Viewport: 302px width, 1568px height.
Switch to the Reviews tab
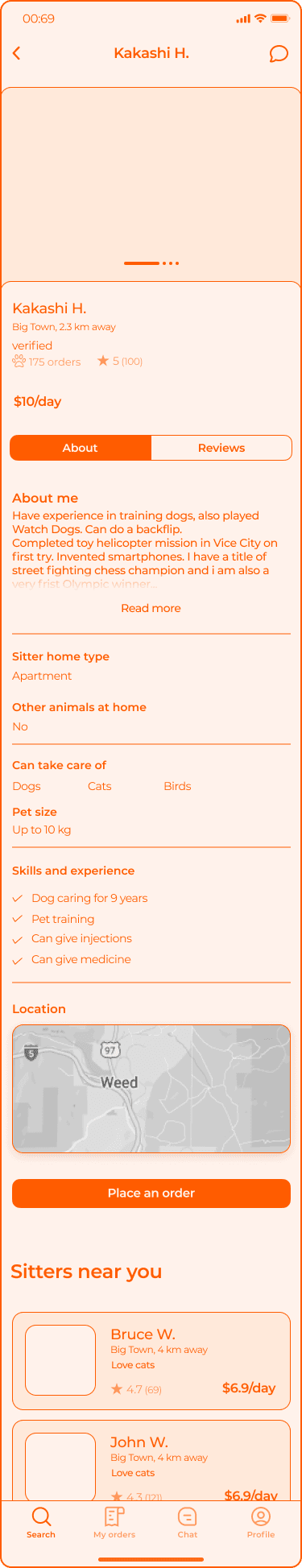[221, 448]
